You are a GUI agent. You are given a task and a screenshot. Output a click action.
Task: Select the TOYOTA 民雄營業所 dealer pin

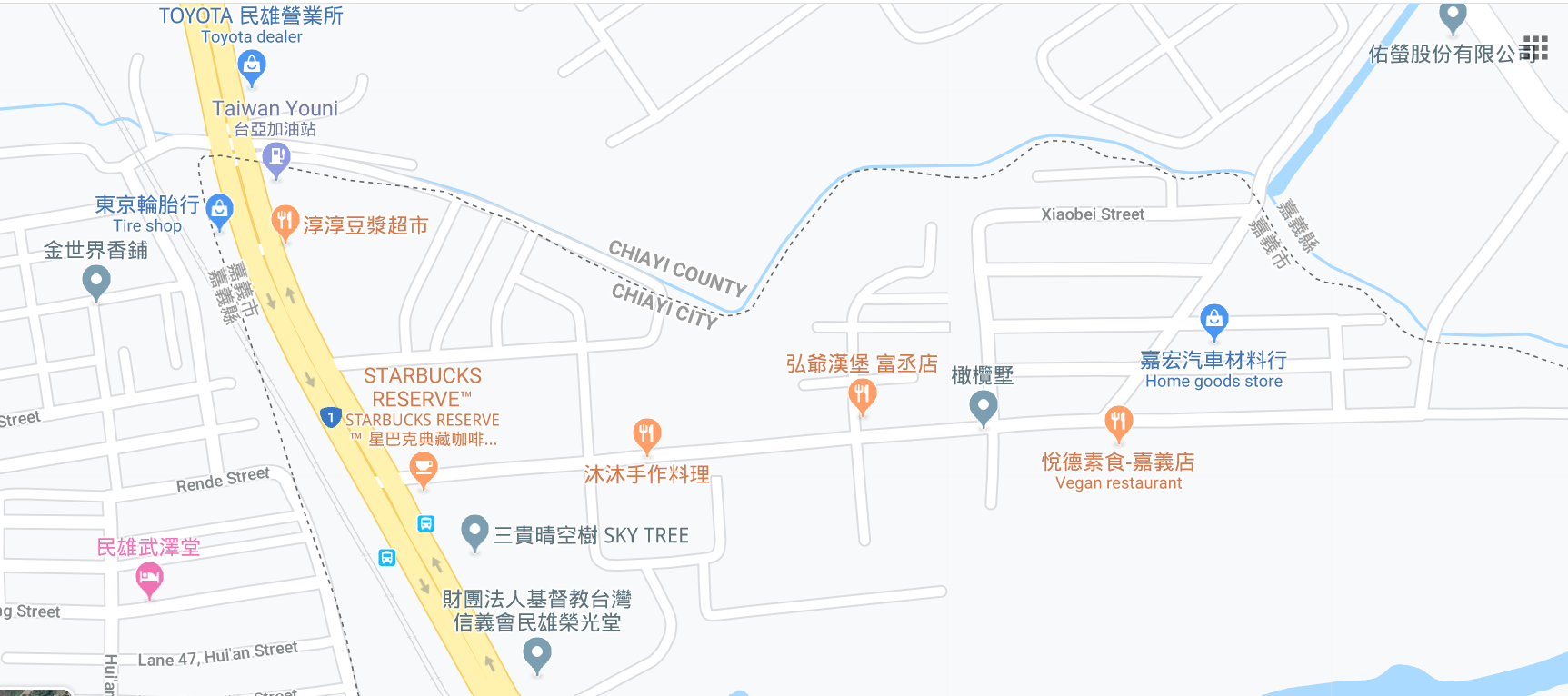pos(251,65)
